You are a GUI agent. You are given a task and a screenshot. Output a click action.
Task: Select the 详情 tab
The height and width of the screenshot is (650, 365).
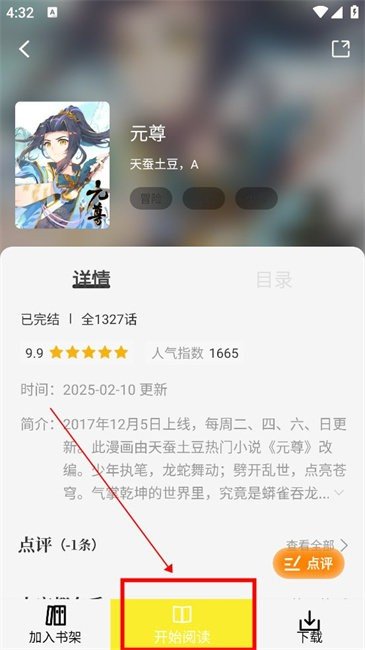91,279
